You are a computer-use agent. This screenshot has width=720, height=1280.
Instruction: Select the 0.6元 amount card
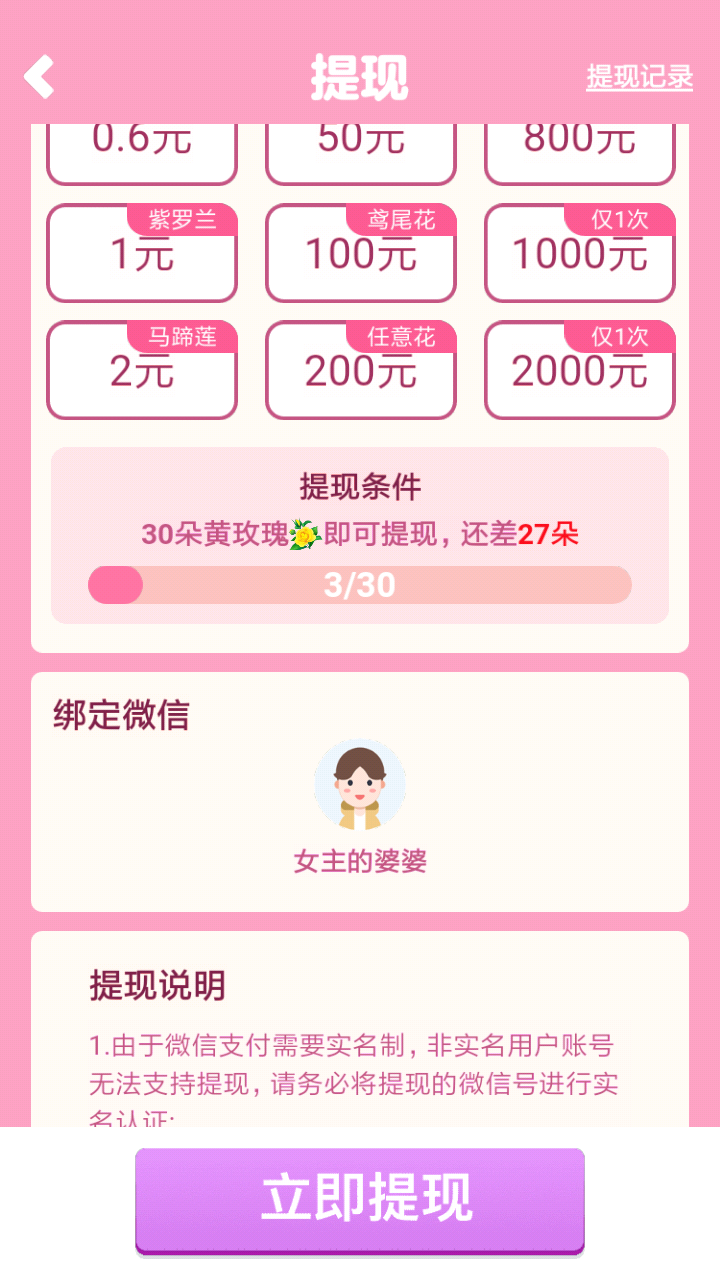point(141,153)
